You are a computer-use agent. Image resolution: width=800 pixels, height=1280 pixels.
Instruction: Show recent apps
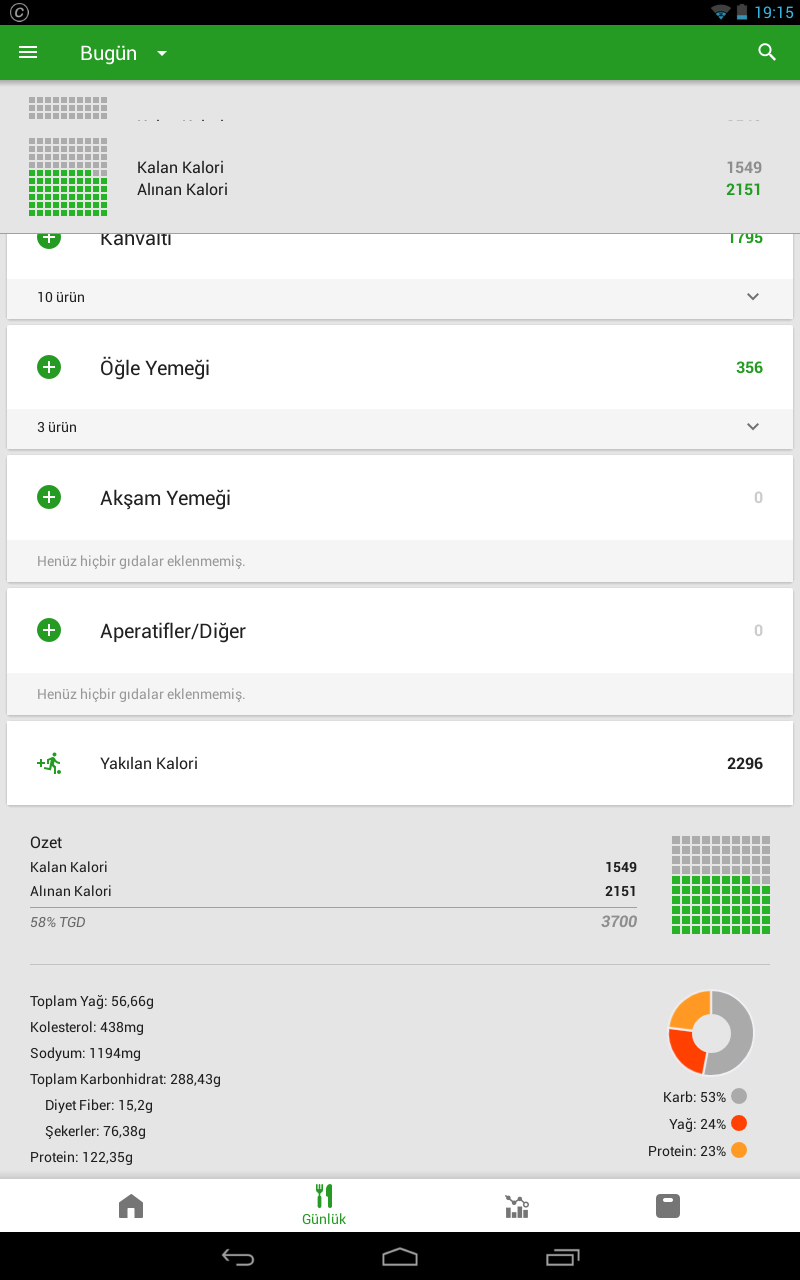point(562,1257)
